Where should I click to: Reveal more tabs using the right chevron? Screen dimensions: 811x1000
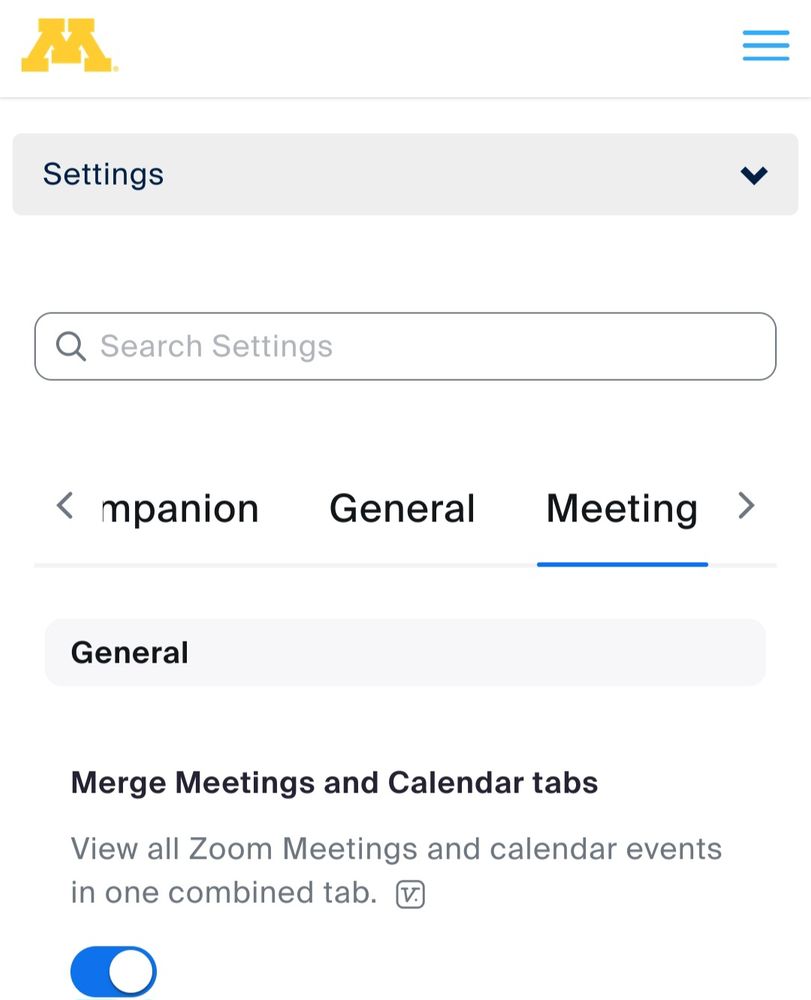coord(746,506)
